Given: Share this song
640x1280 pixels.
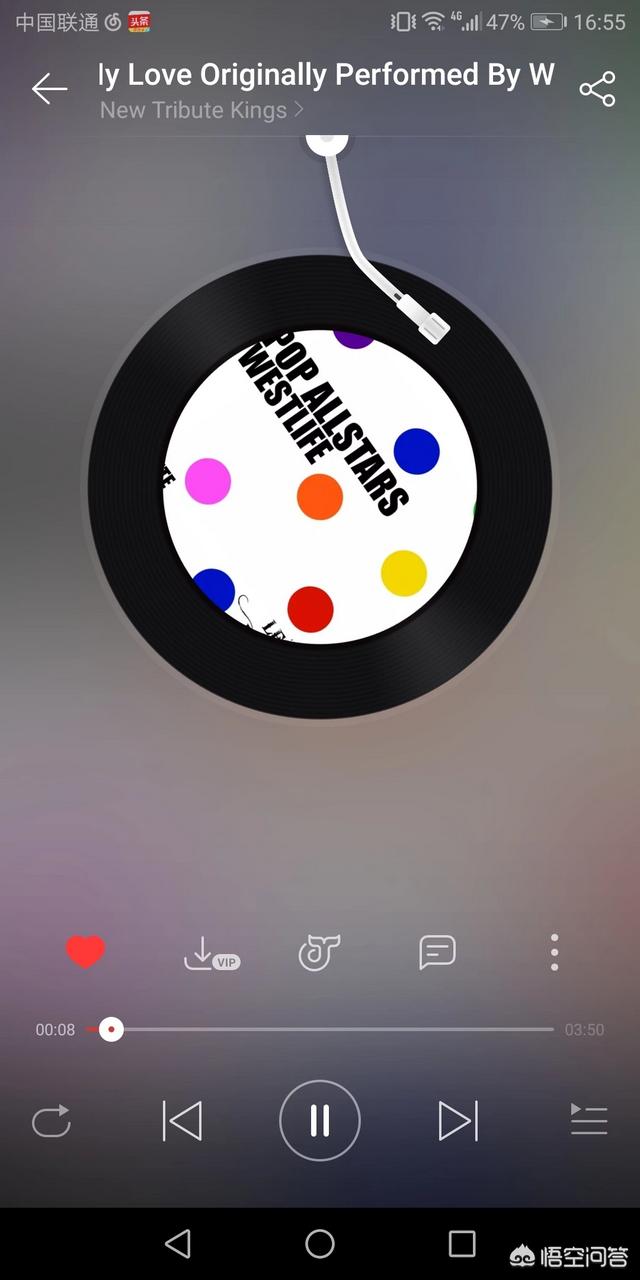Looking at the screenshot, I should click(x=597, y=89).
